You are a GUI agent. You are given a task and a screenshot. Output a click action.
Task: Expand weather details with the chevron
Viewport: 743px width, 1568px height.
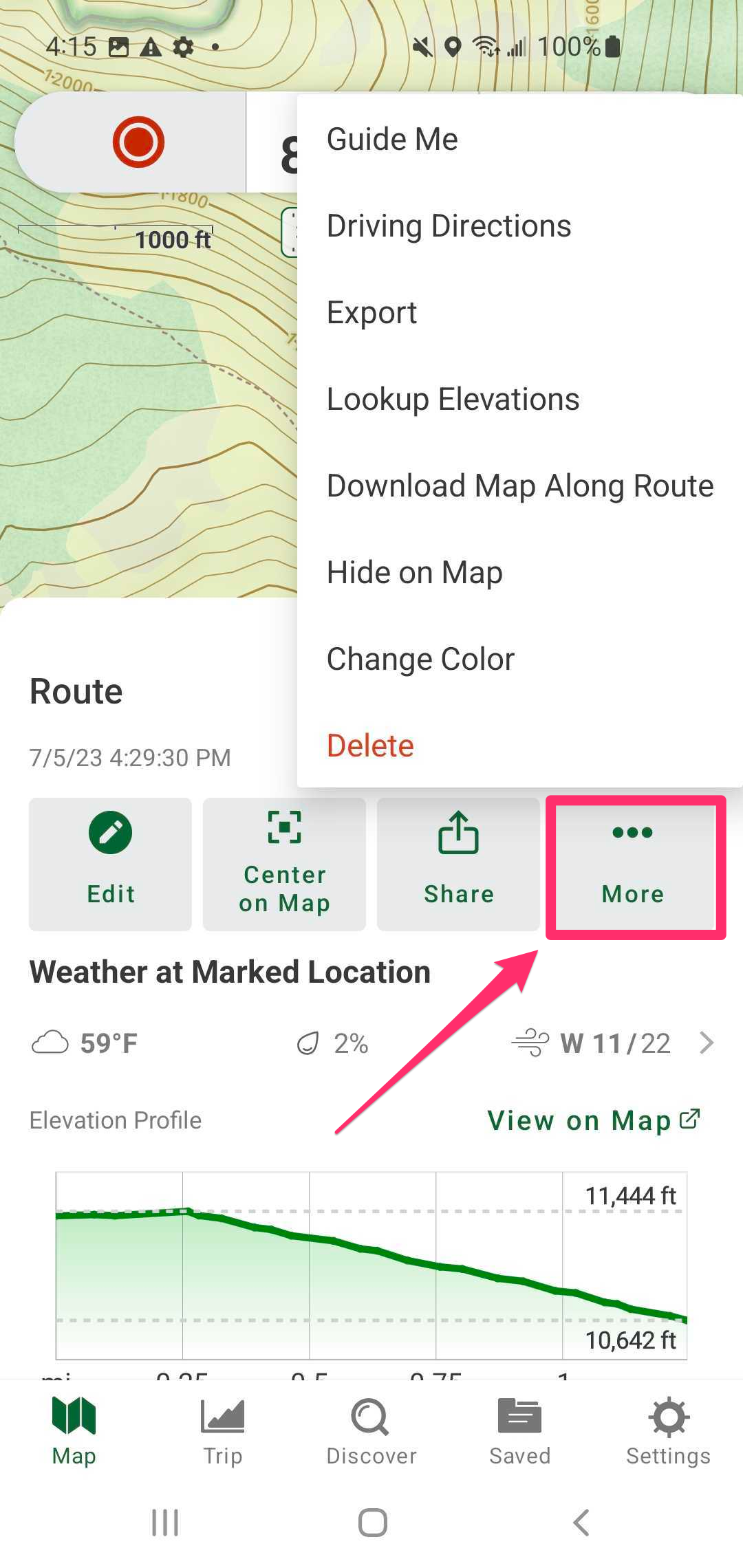click(707, 1043)
